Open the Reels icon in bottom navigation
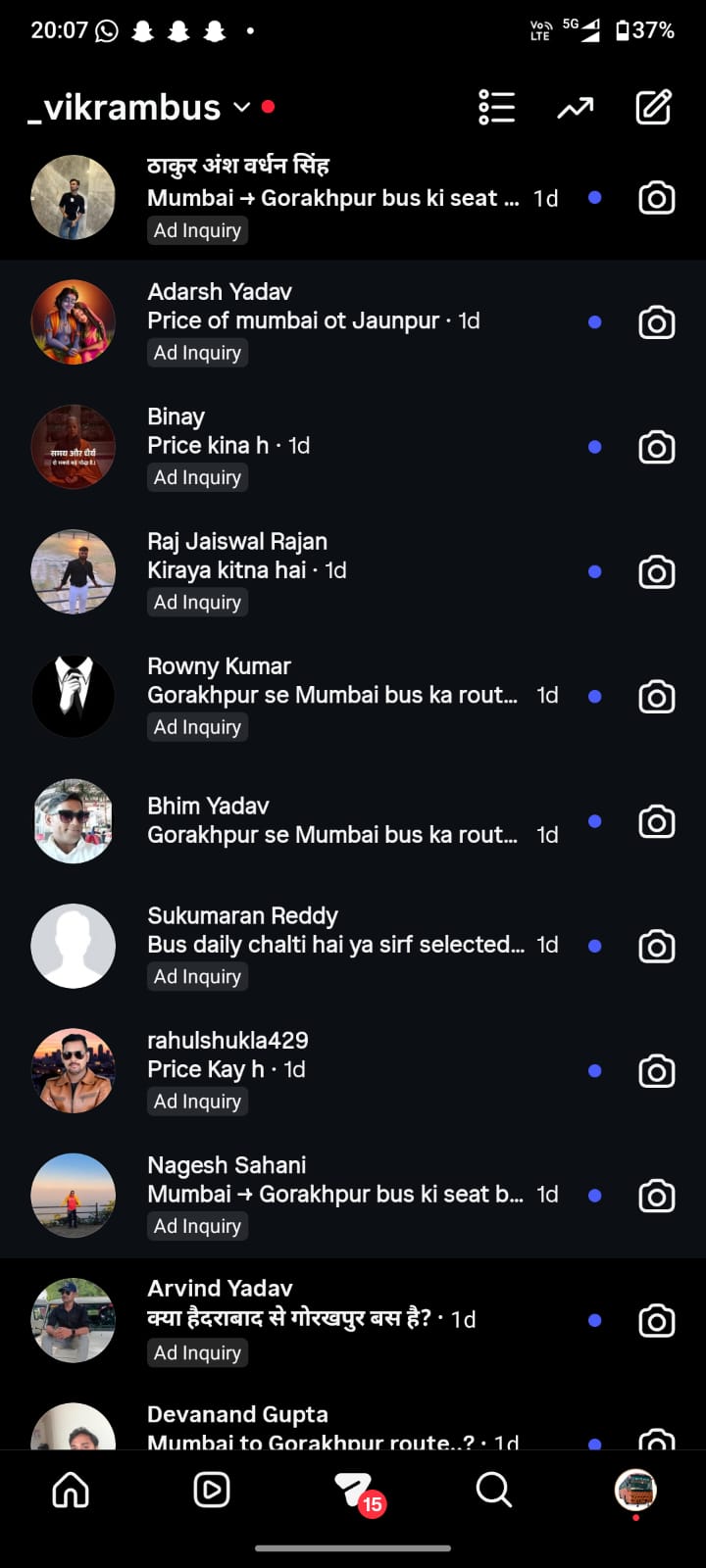Image resolution: width=706 pixels, height=1568 pixels. click(x=211, y=1490)
